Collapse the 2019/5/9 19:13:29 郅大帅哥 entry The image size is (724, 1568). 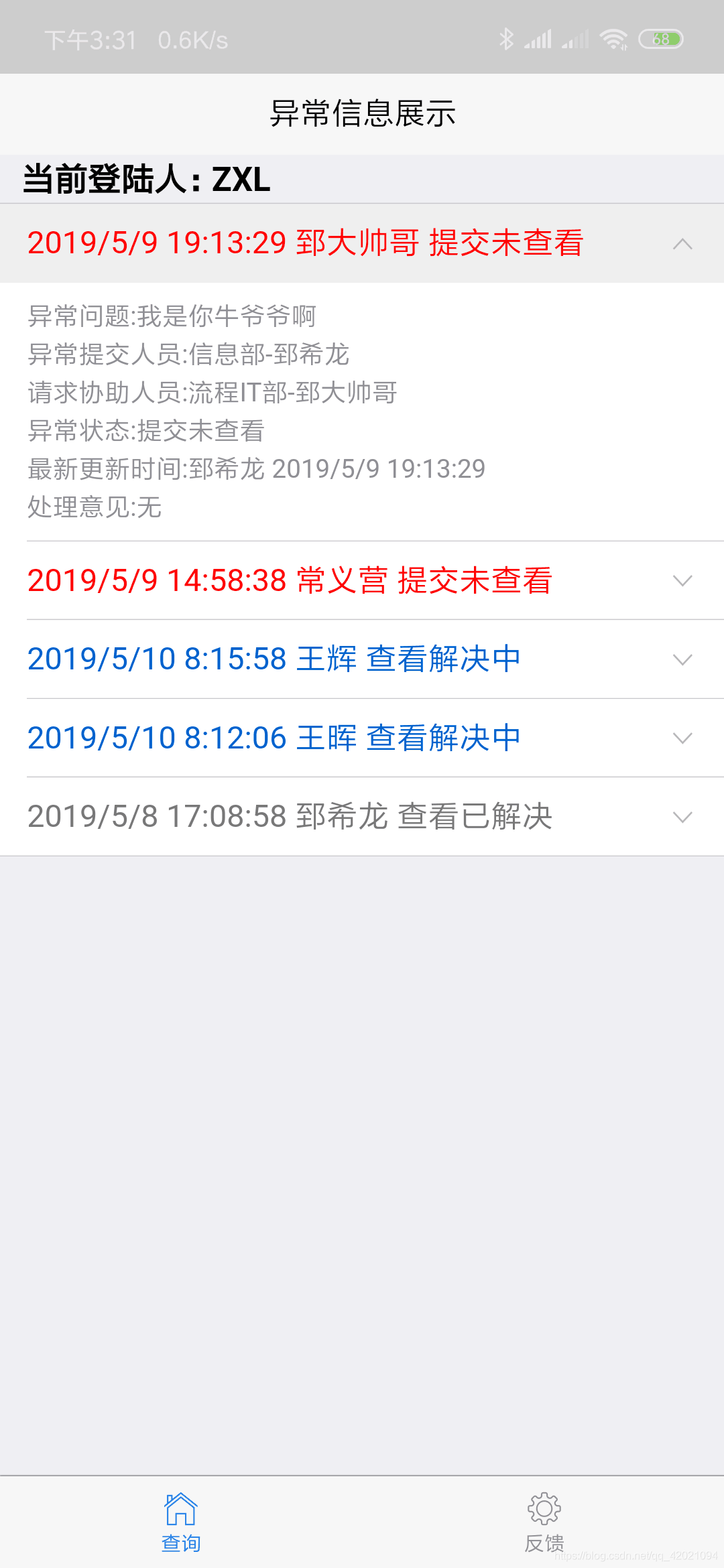coord(362,243)
